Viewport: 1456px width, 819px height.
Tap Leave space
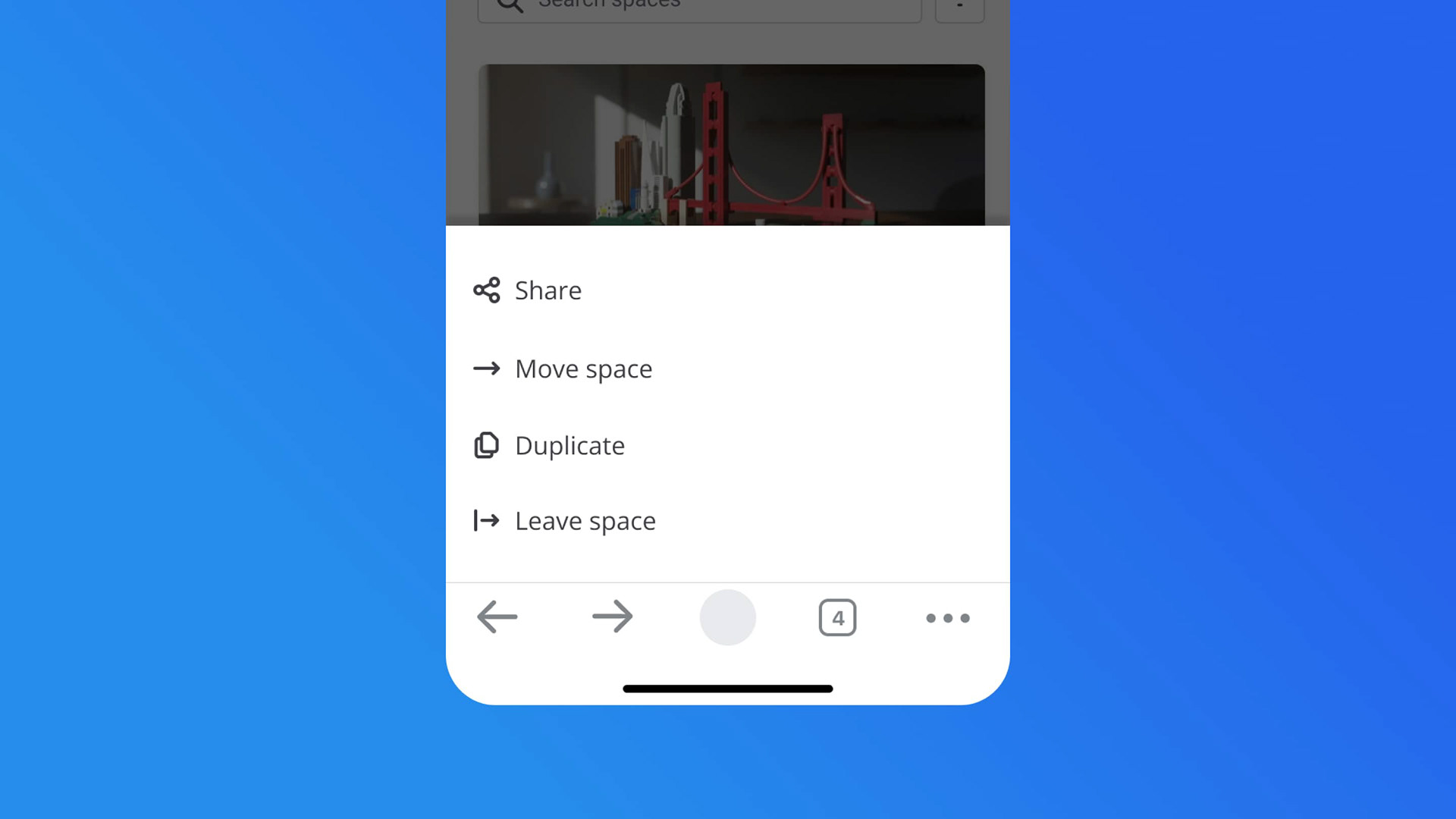pyautogui.click(x=728, y=521)
